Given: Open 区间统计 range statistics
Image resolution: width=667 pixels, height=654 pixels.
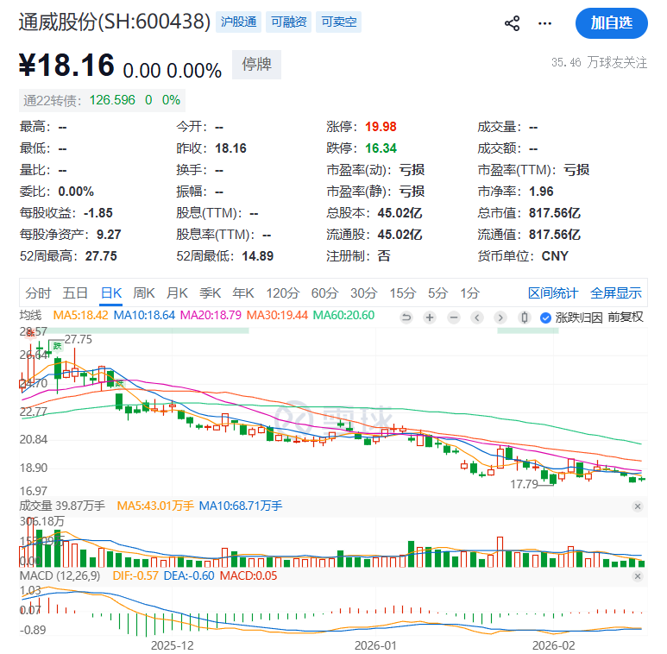Looking at the screenshot, I should click(553, 293).
